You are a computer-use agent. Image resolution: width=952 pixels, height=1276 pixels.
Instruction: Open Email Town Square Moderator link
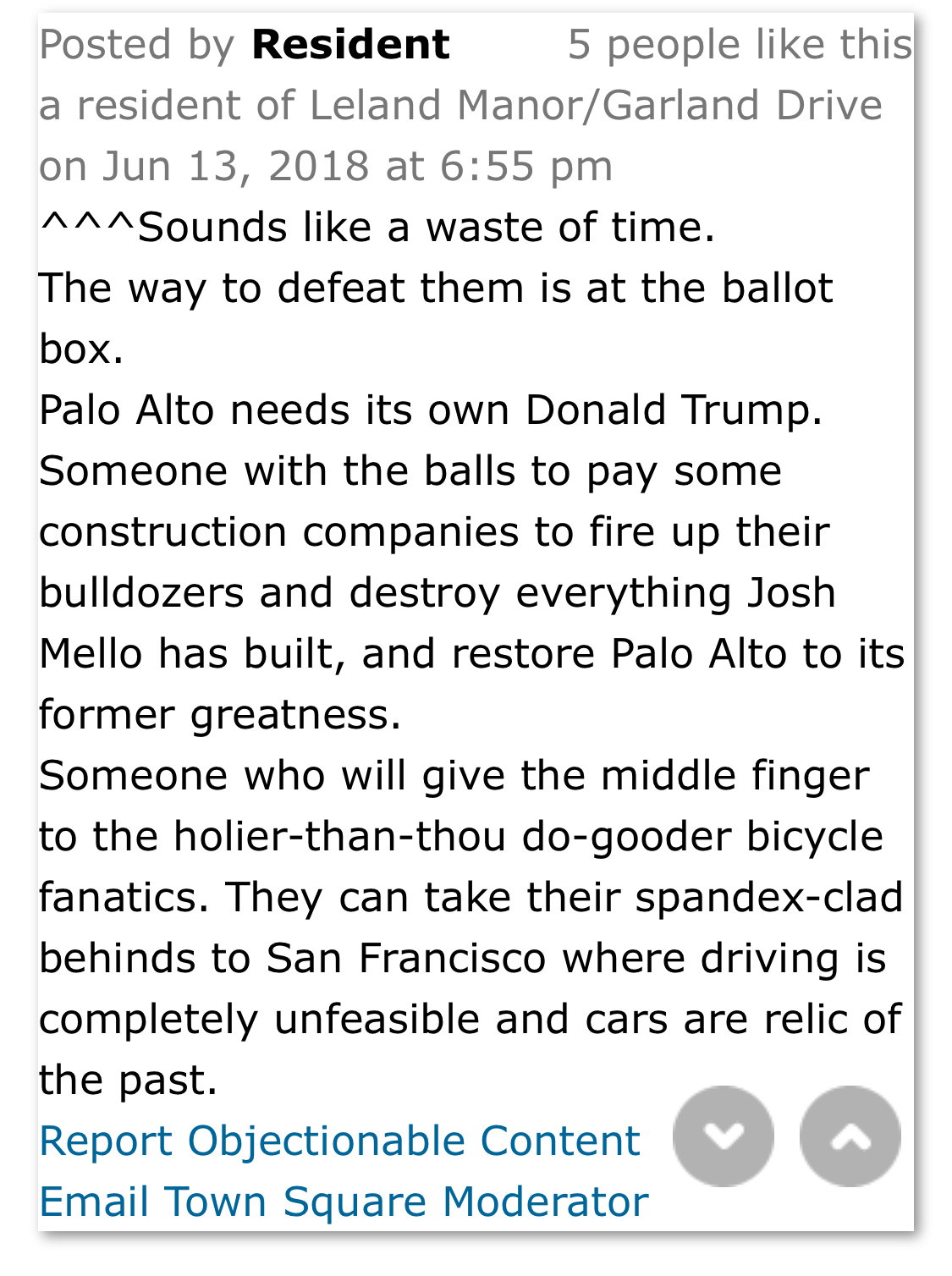344,1202
